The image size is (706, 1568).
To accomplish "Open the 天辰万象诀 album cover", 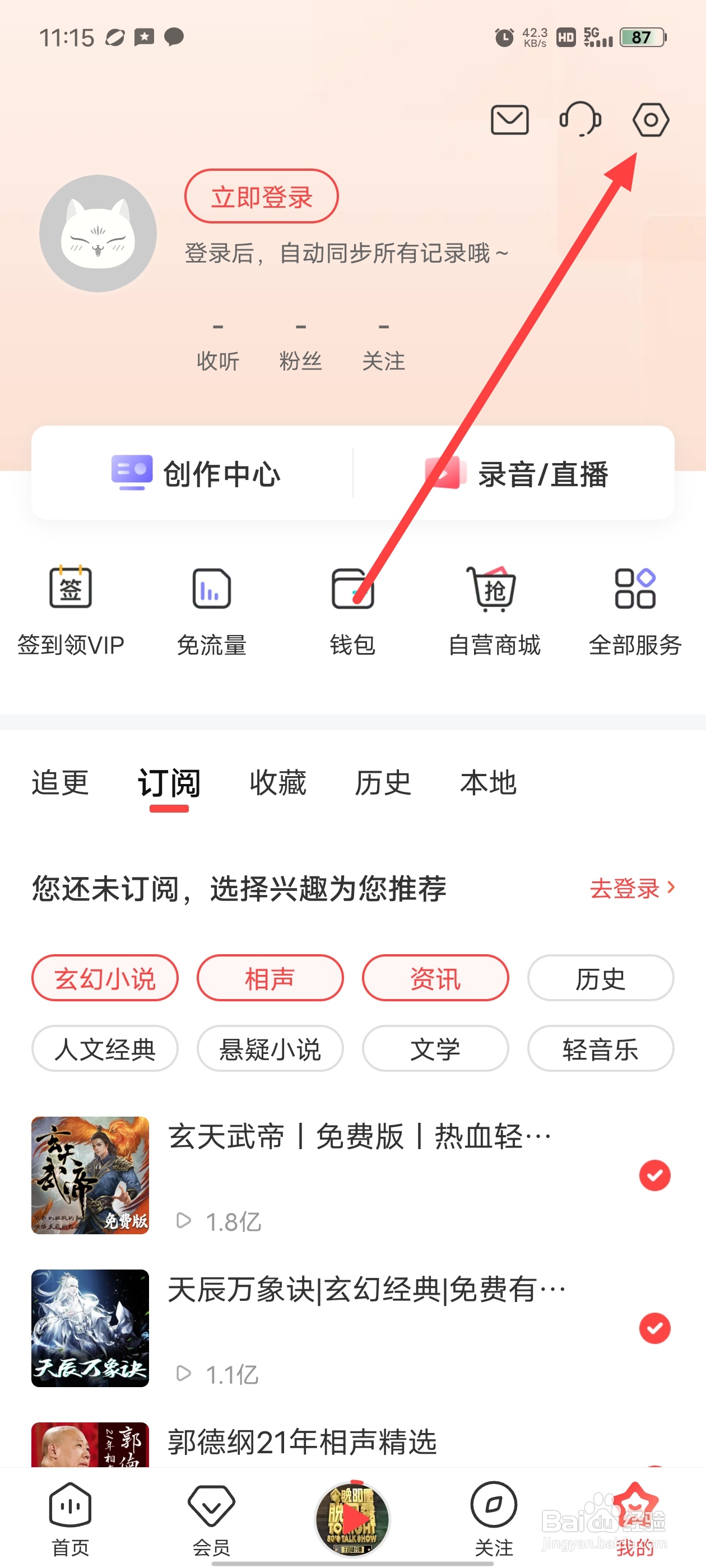I will [x=90, y=1330].
